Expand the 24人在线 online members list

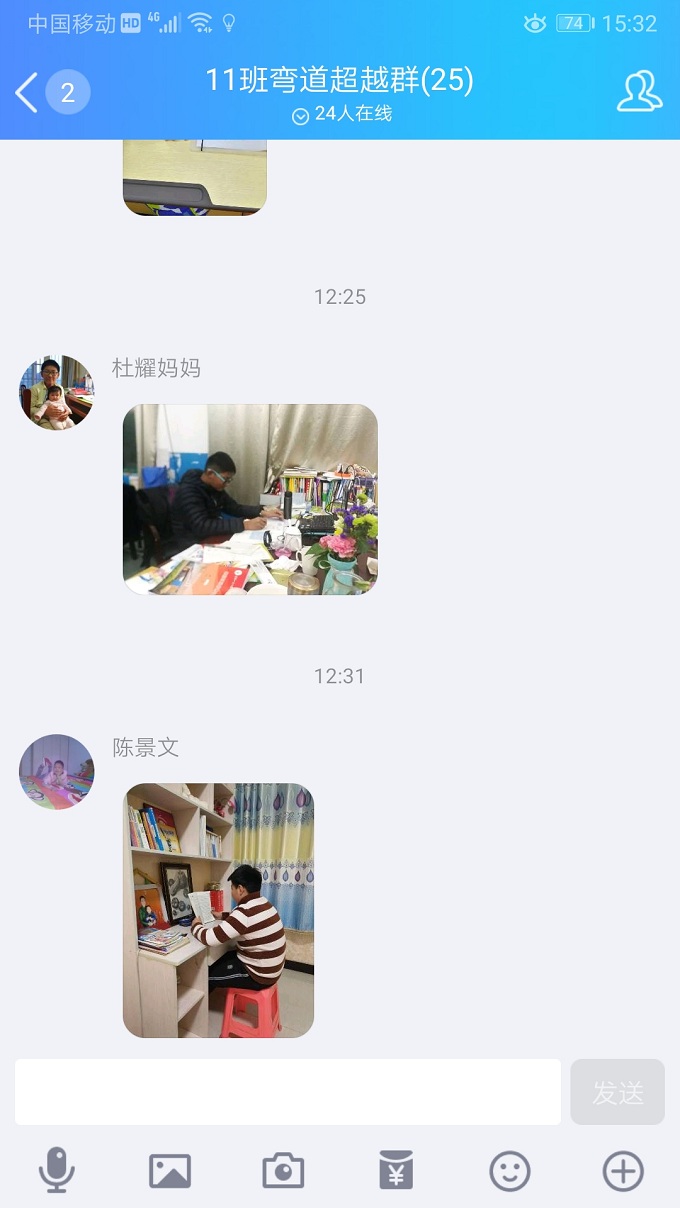point(341,115)
